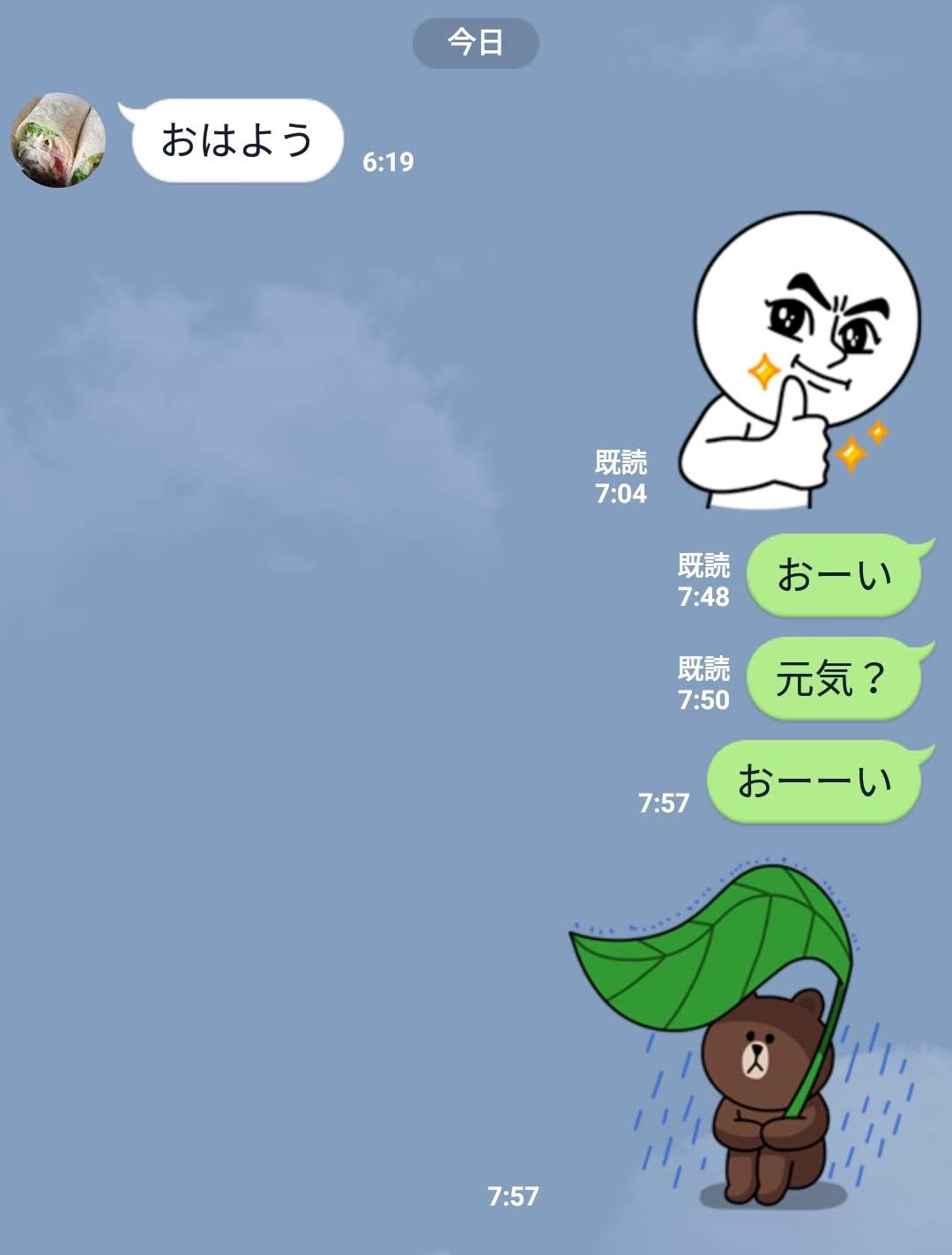Open the sender's profile picture beside おはよう
The width and height of the screenshot is (952, 1255).
pos(58,140)
